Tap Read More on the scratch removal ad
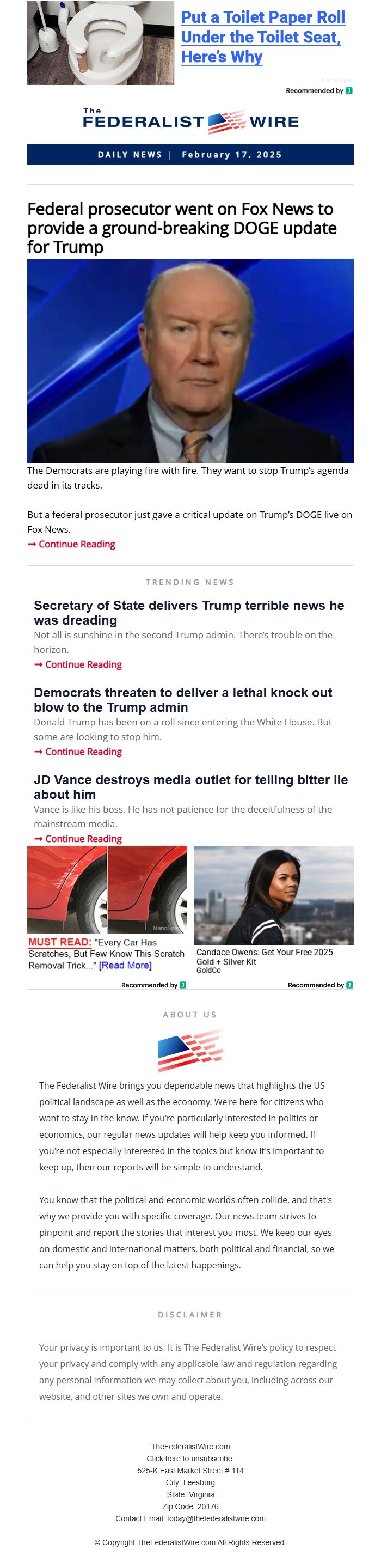 click(x=125, y=966)
